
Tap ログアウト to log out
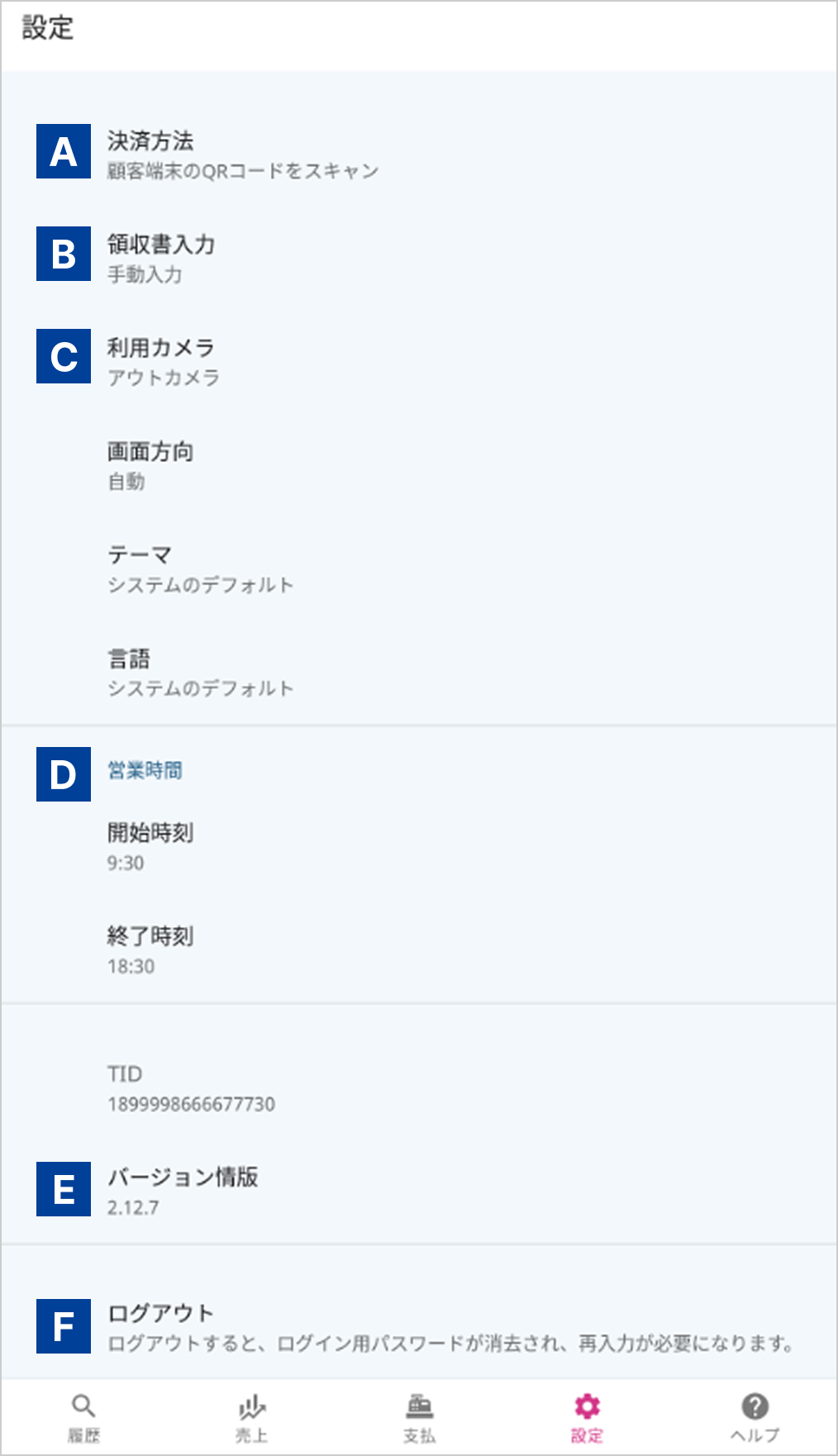pyautogui.click(x=161, y=1314)
